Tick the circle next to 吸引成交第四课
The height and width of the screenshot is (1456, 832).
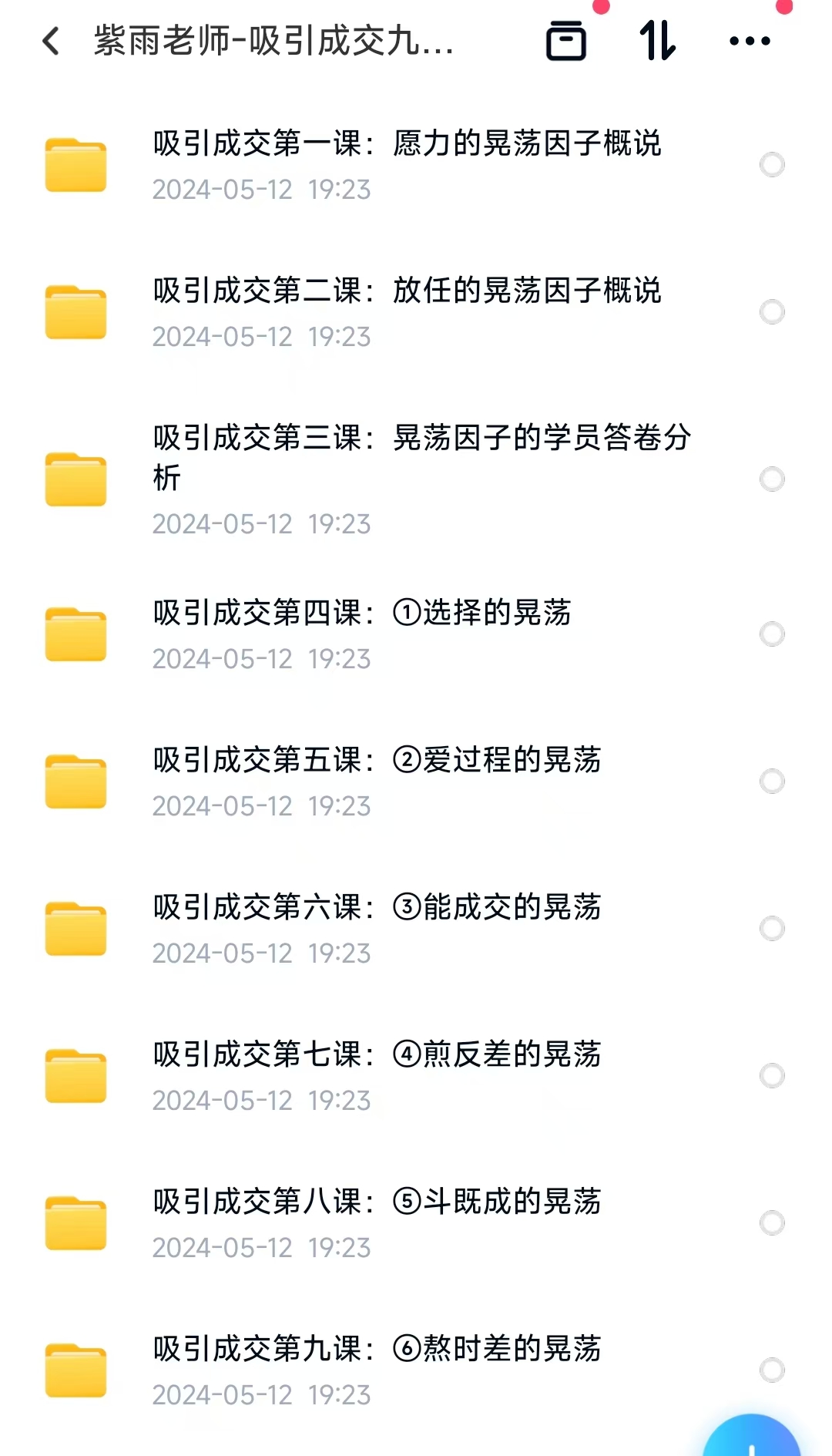[x=772, y=634]
